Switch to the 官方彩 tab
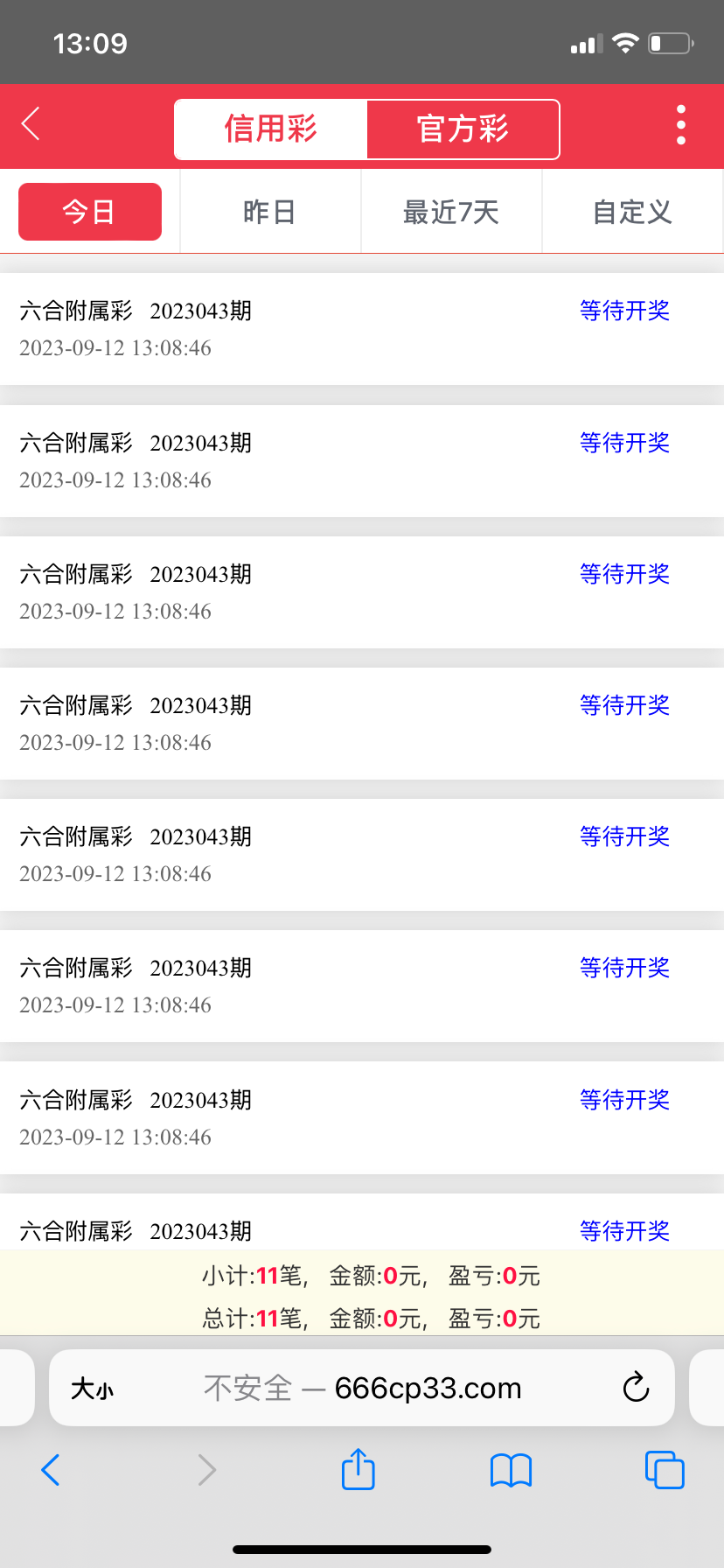The width and height of the screenshot is (724, 1568). pos(463,129)
